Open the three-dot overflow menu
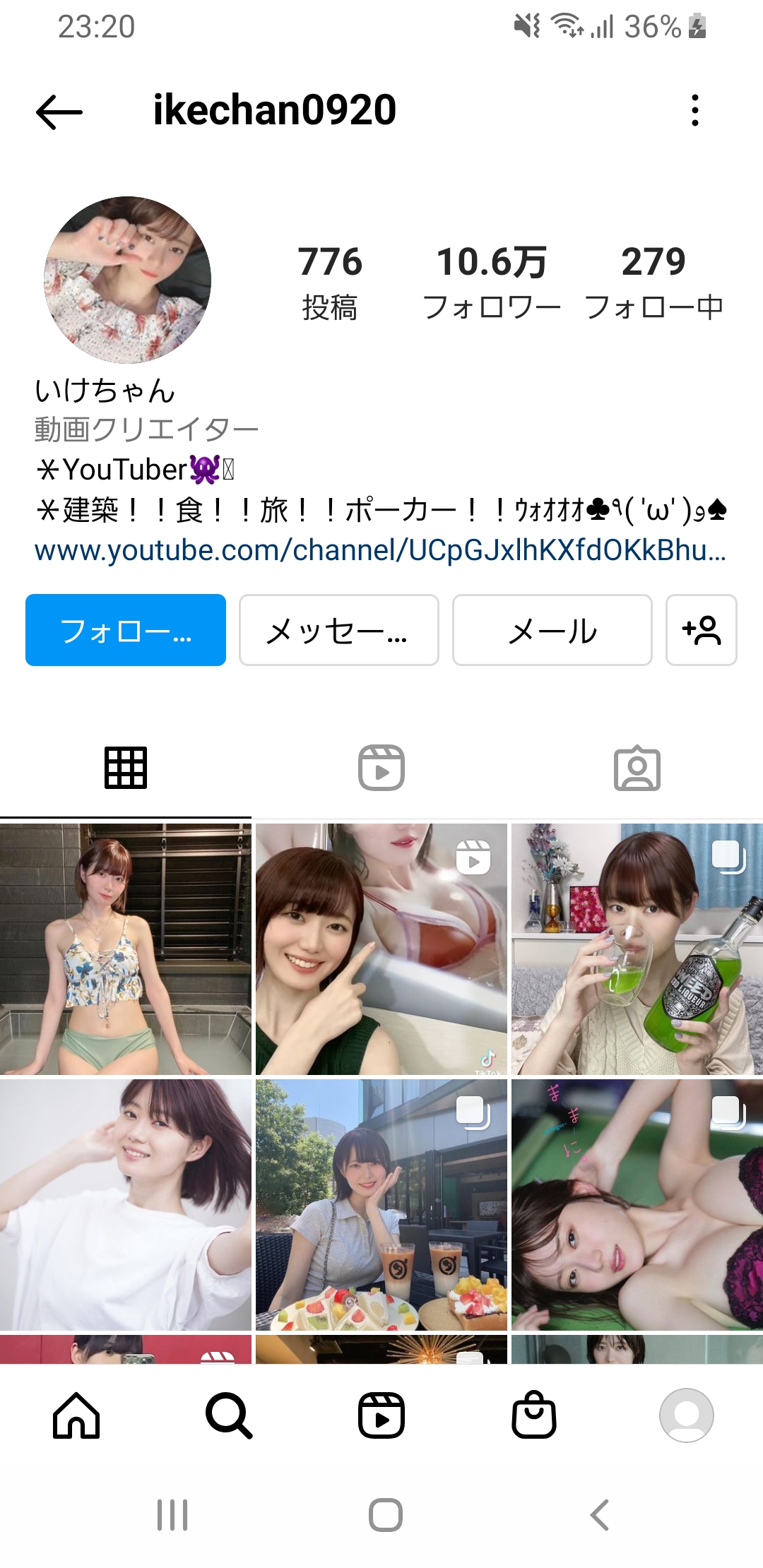The image size is (763, 1568). 695,111
